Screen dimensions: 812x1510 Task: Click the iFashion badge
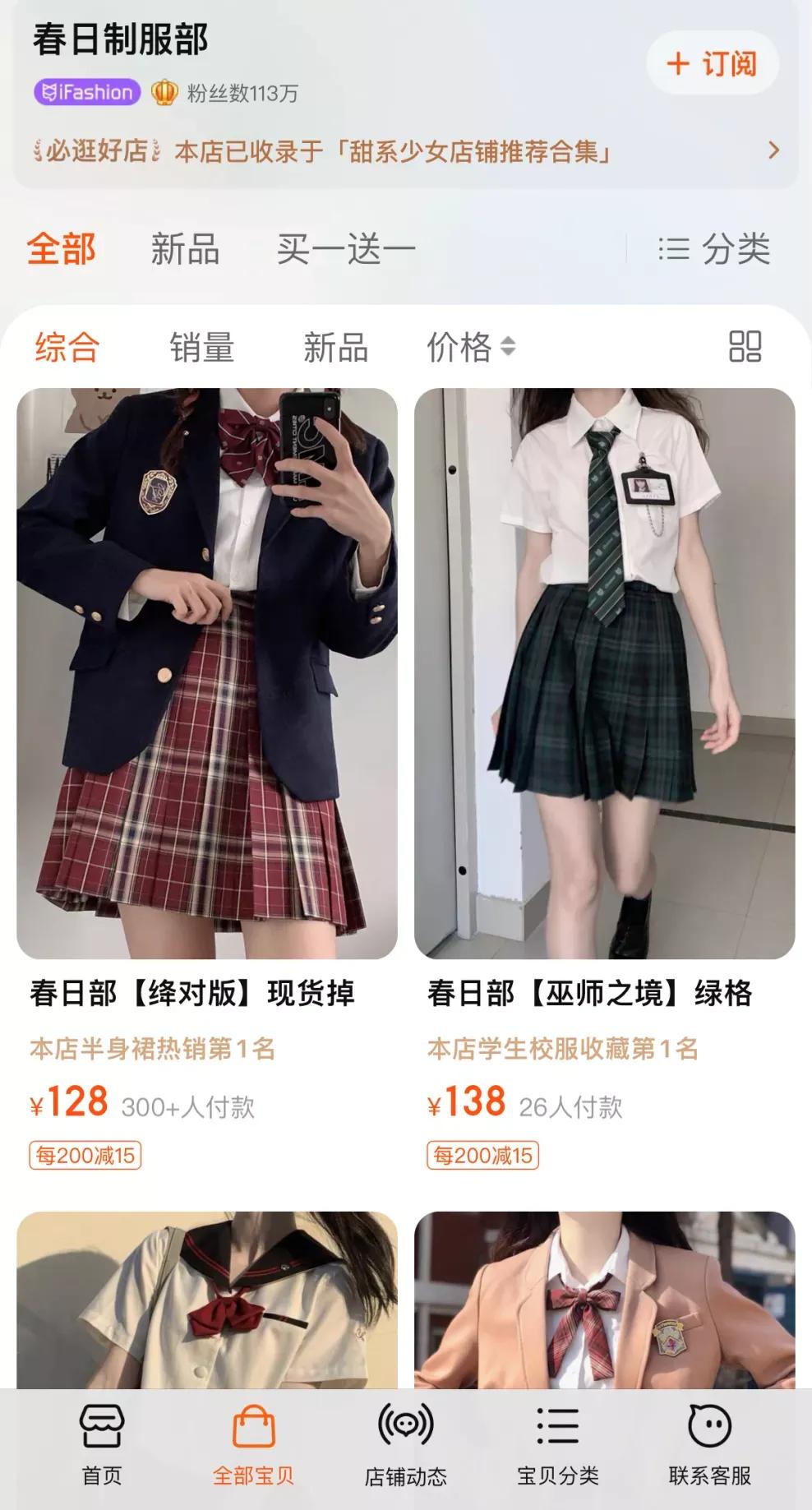click(86, 93)
